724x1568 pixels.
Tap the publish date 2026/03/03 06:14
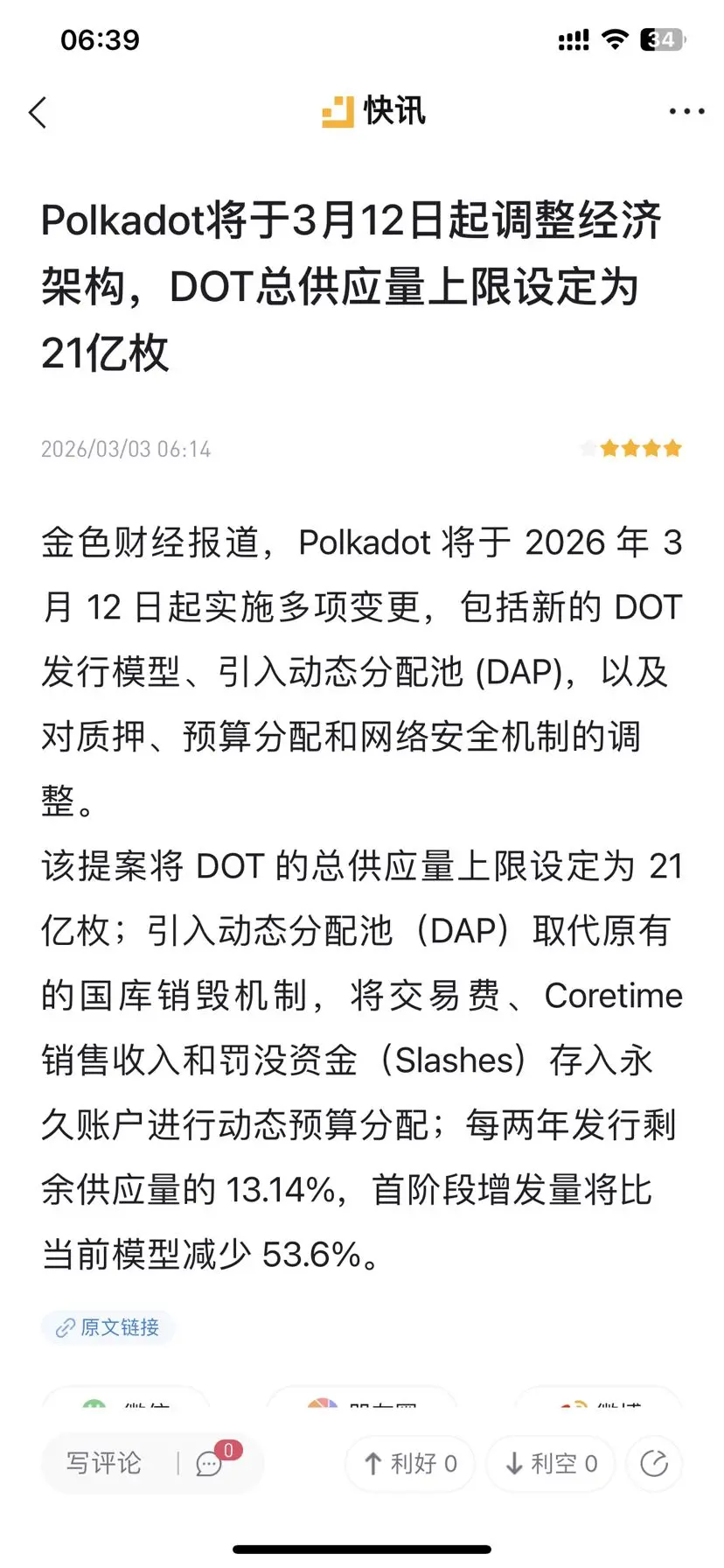[x=125, y=449]
